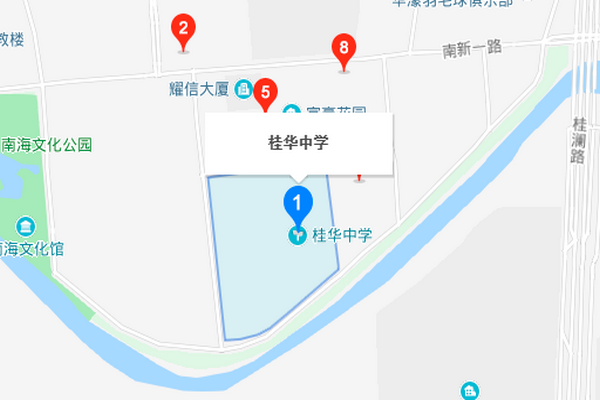This screenshot has height=400, width=600.
Task: Open the 桂华中学 info popup
Action: 299,144
